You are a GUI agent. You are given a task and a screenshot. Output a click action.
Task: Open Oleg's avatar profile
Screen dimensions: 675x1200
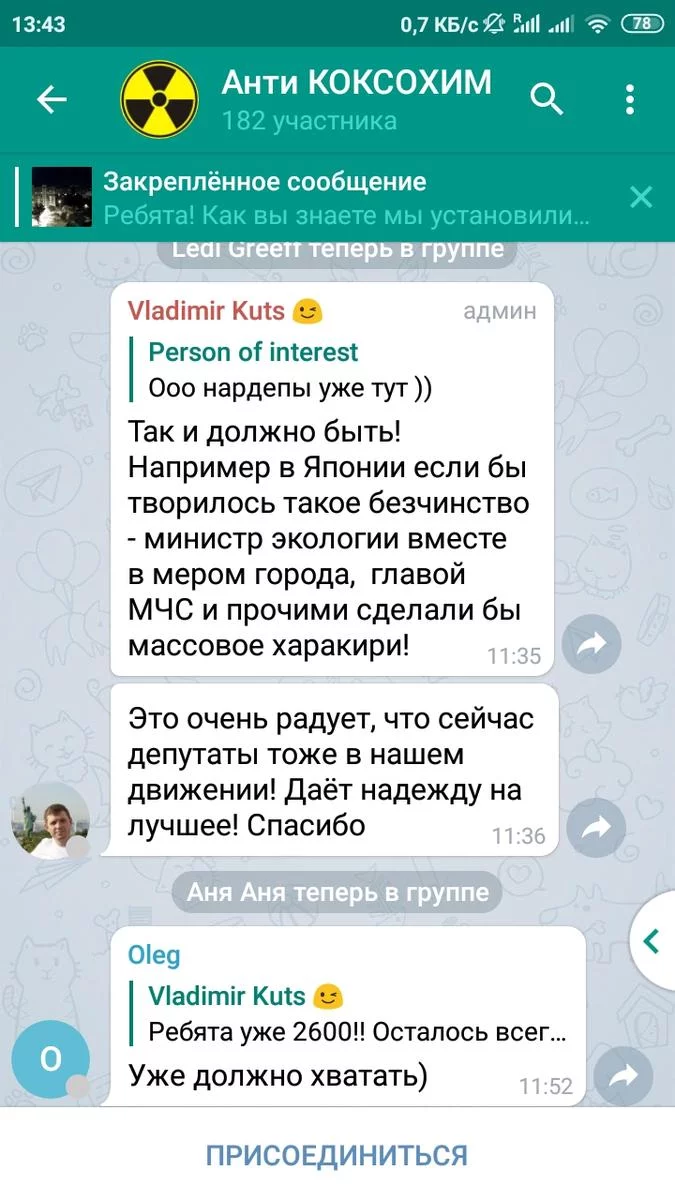coord(51,1059)
